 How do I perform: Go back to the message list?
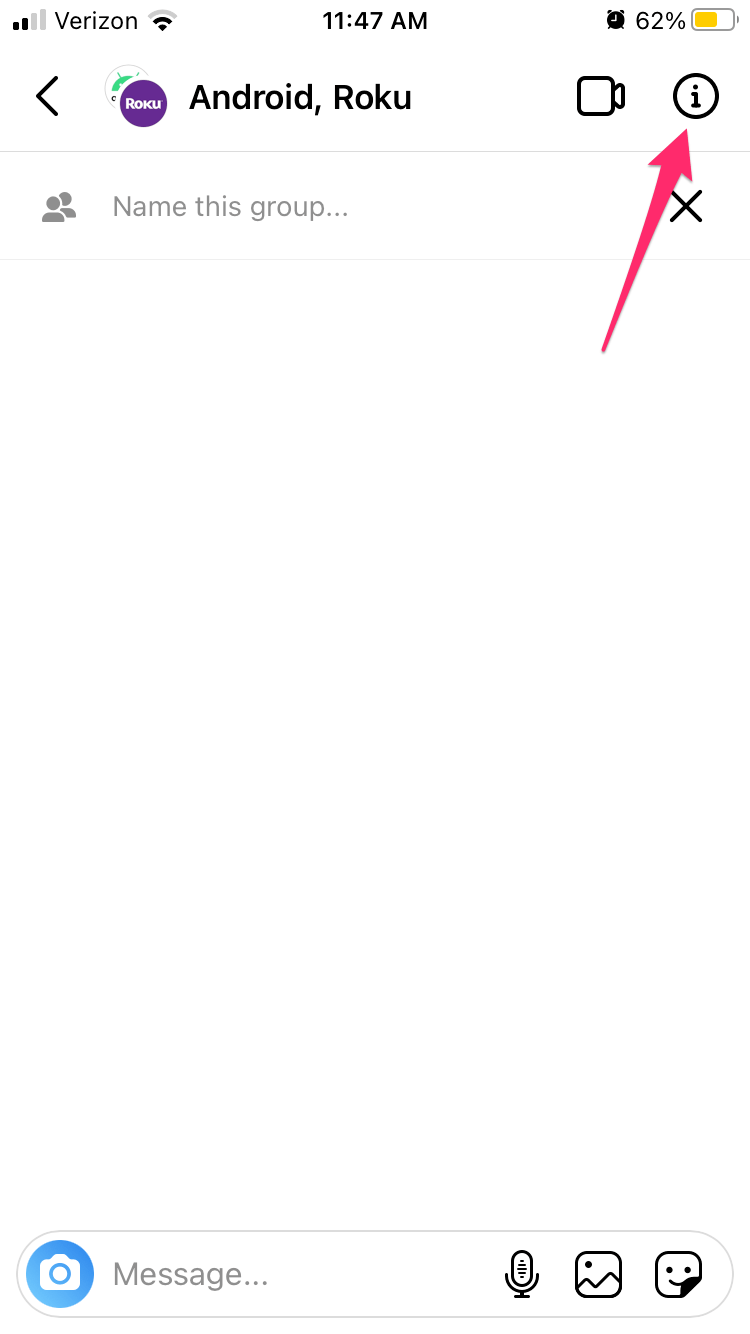(47, 97)
